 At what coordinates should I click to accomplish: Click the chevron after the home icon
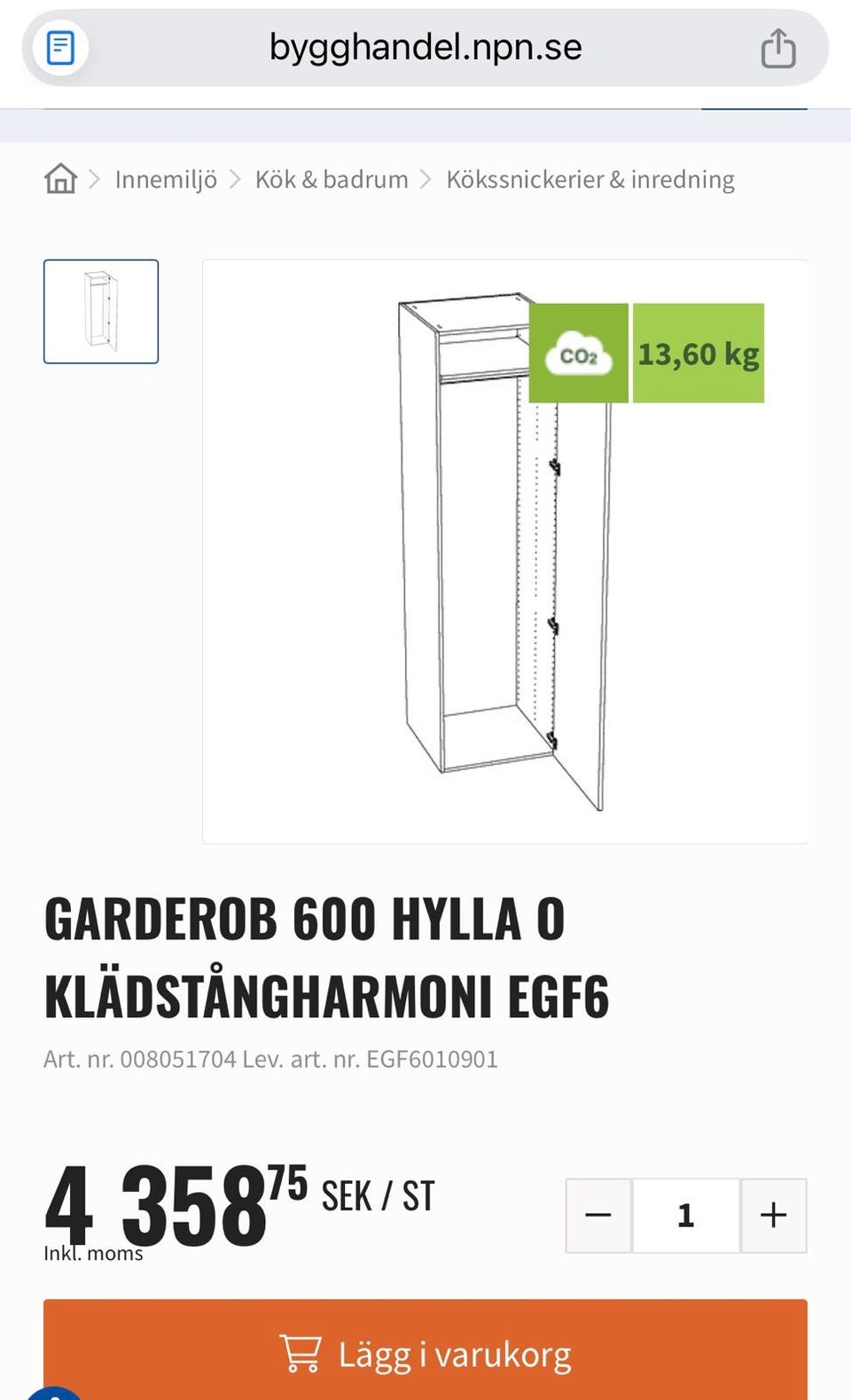pos(95,179)
